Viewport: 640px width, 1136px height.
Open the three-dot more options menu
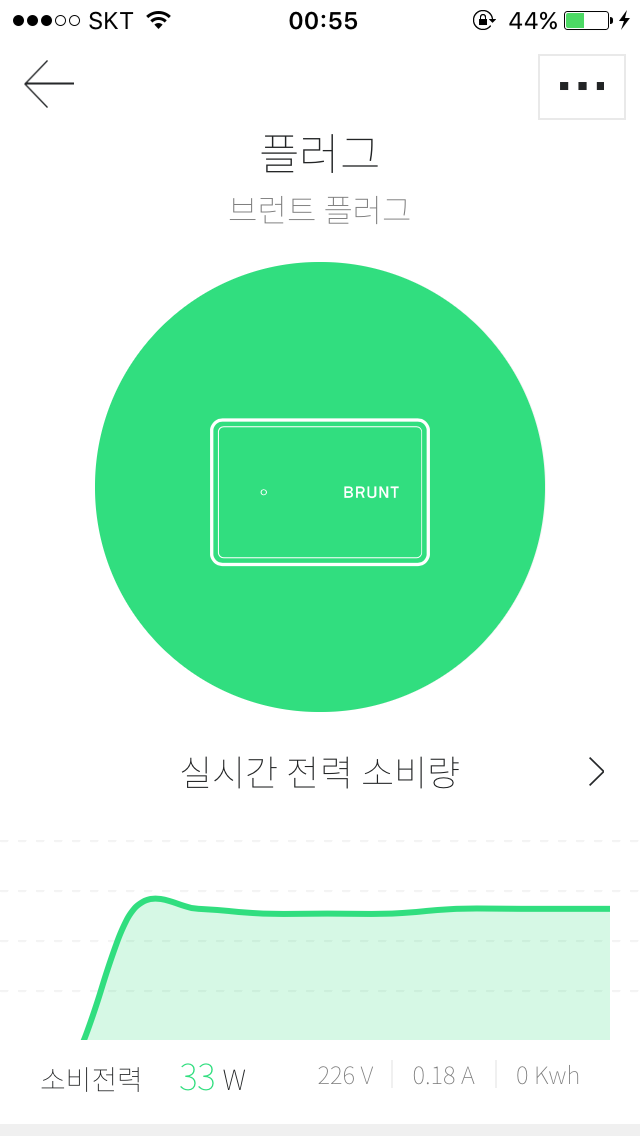tap(581, 87)
